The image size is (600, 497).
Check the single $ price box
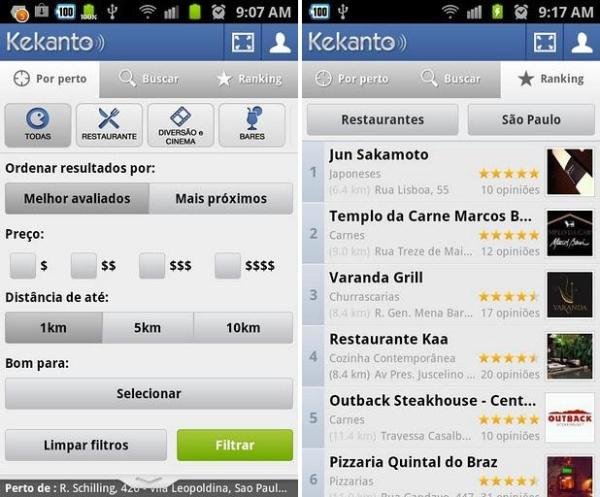coord(23,265)
